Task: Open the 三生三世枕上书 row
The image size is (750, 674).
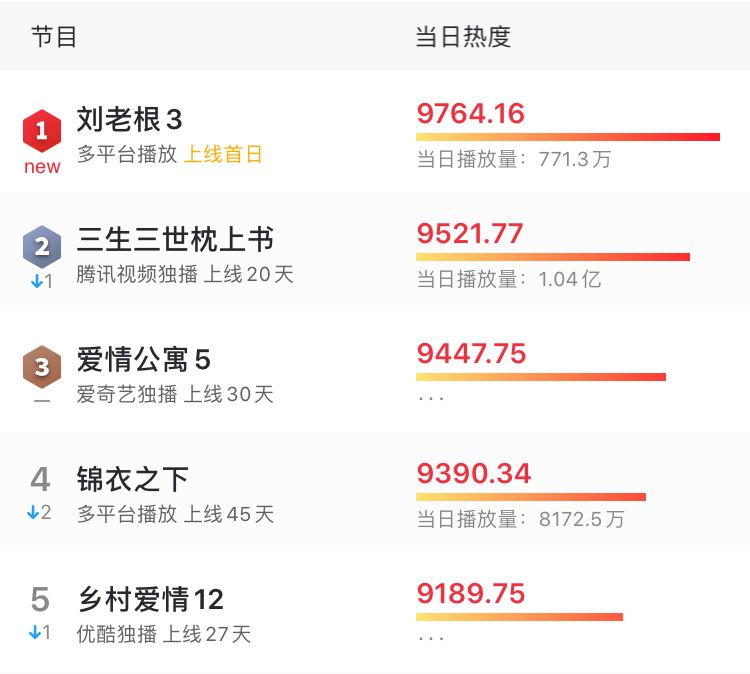Action: (175, 240)
